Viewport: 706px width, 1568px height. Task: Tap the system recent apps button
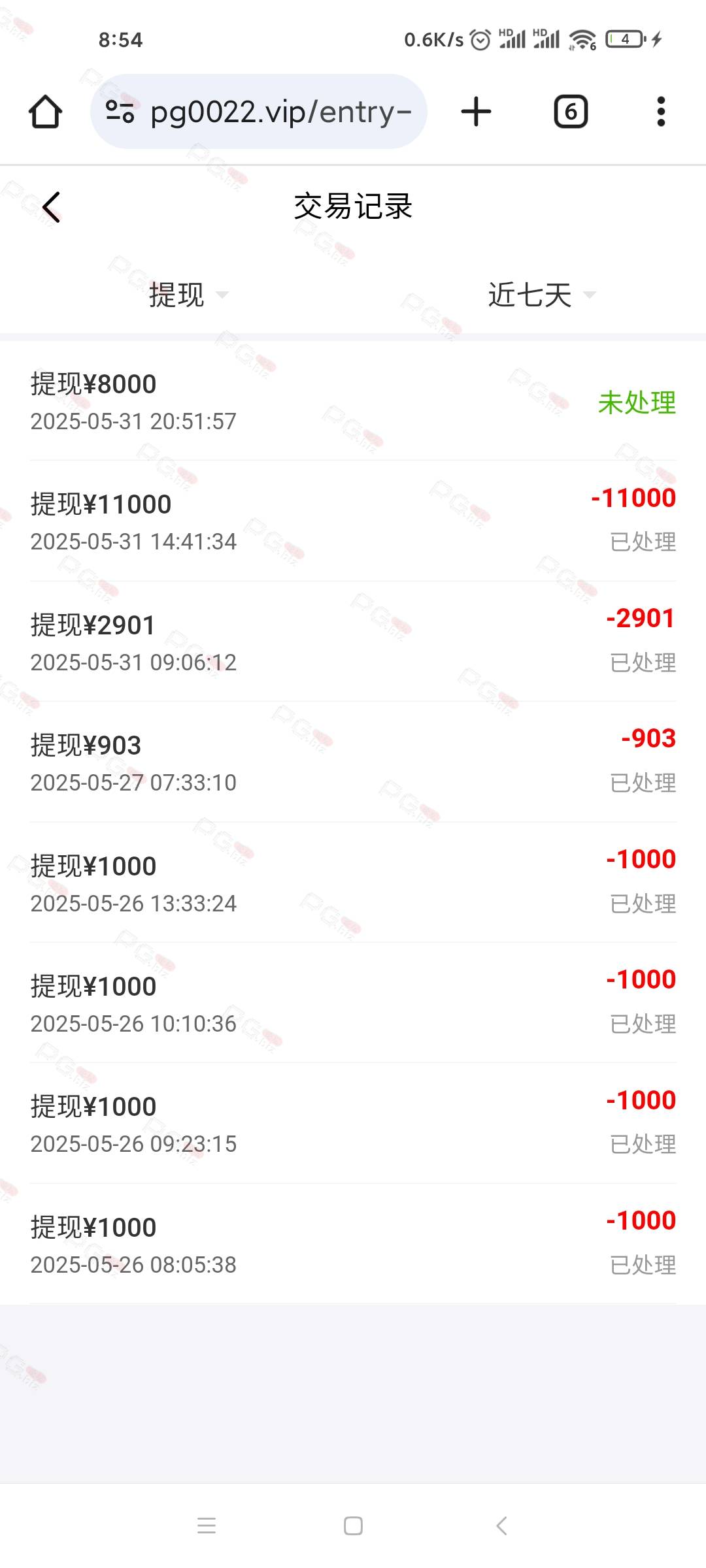(207, 1526)
